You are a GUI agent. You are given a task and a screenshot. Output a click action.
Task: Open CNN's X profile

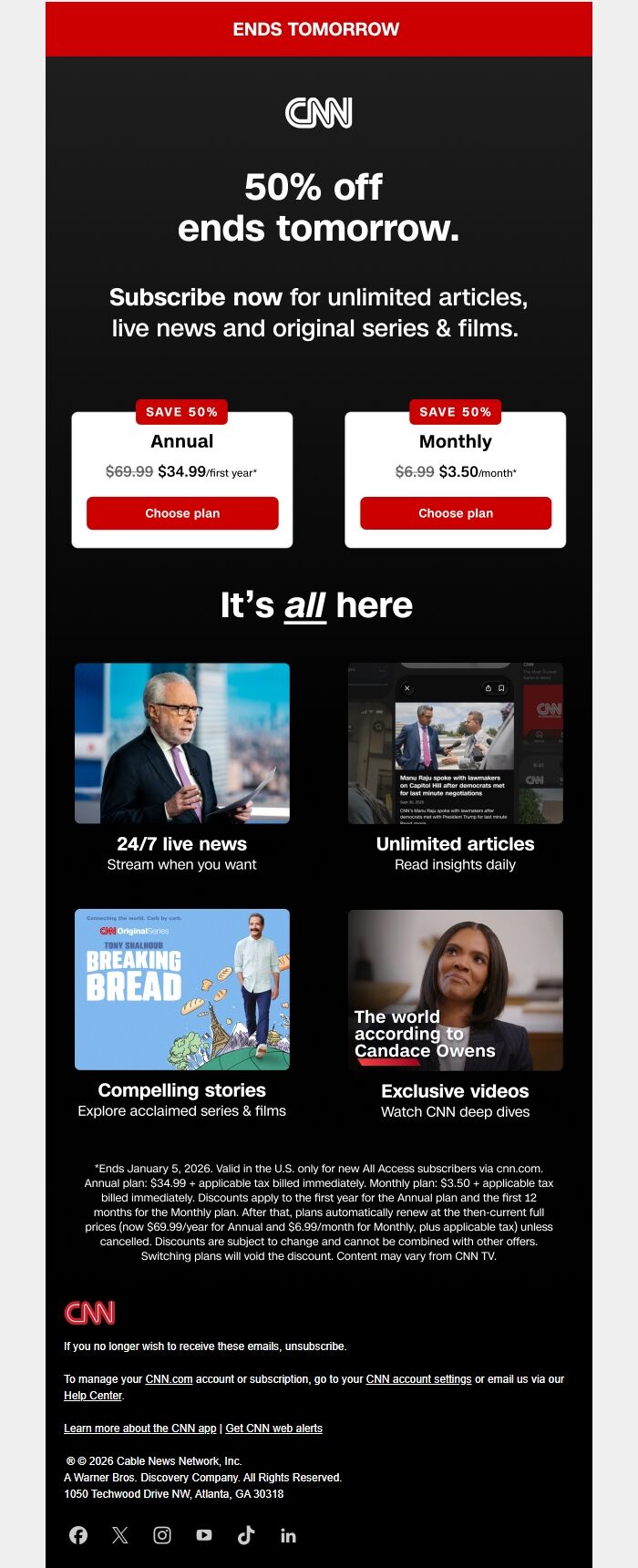pos(120,1535)
